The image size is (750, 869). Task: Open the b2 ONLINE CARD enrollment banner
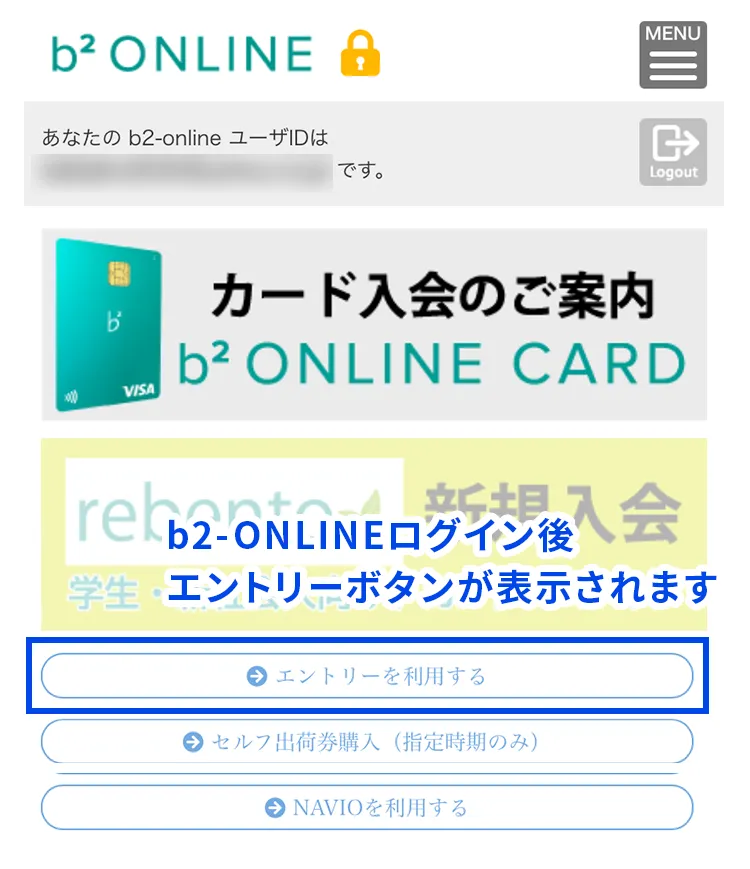coord(374,324)
